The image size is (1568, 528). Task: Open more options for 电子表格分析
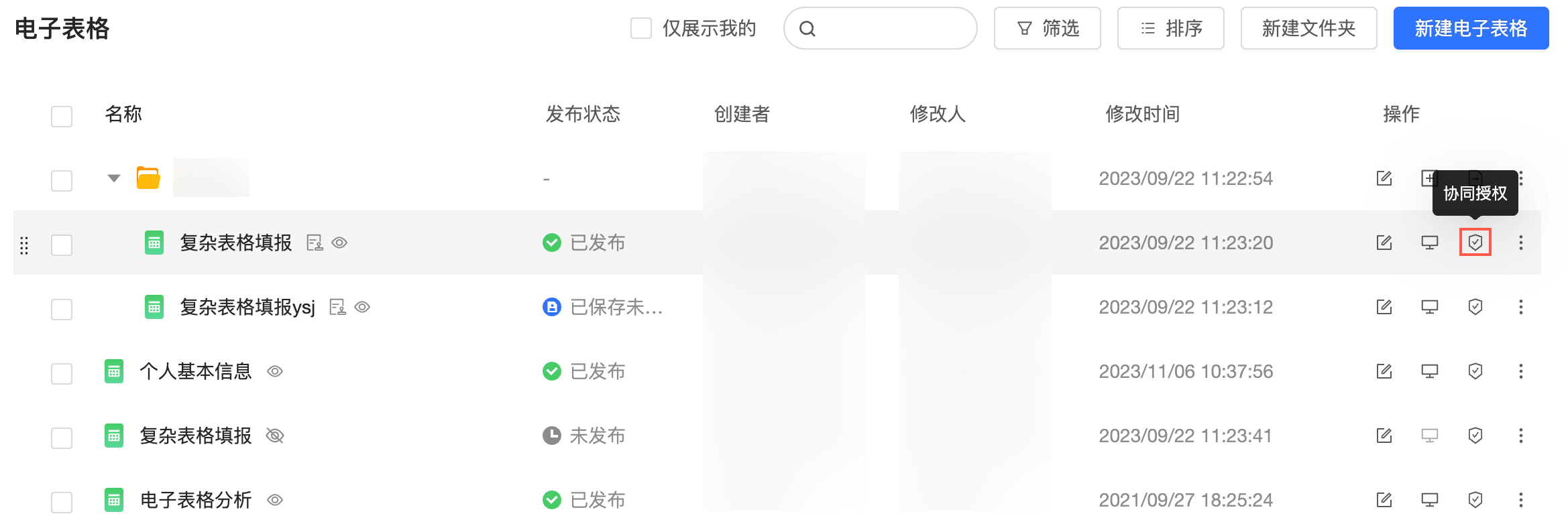[x=1520, y=500]
